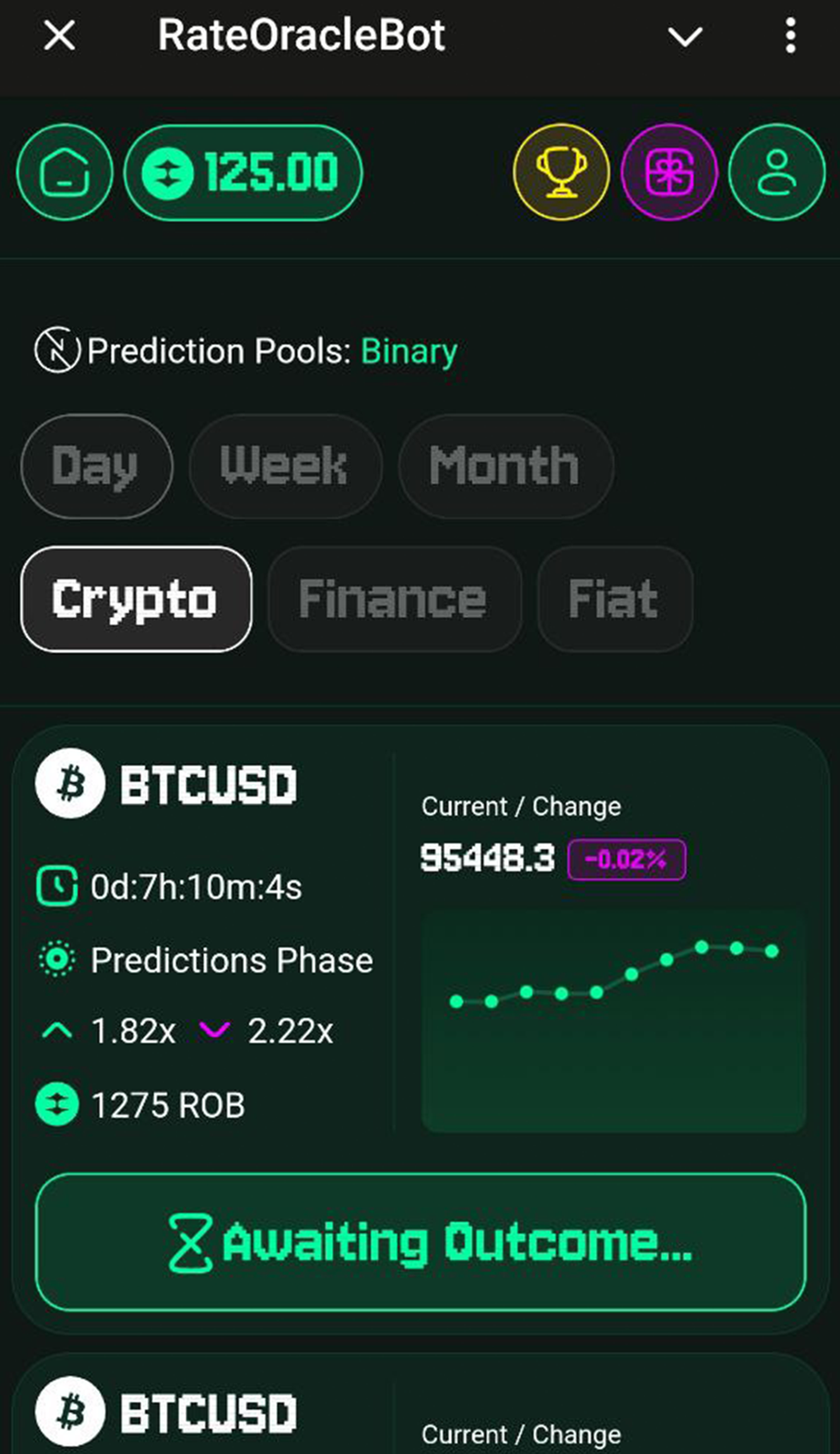Collapse the app with the down chevron
This screenshot has height=1454, width=840.
point(685,36)
